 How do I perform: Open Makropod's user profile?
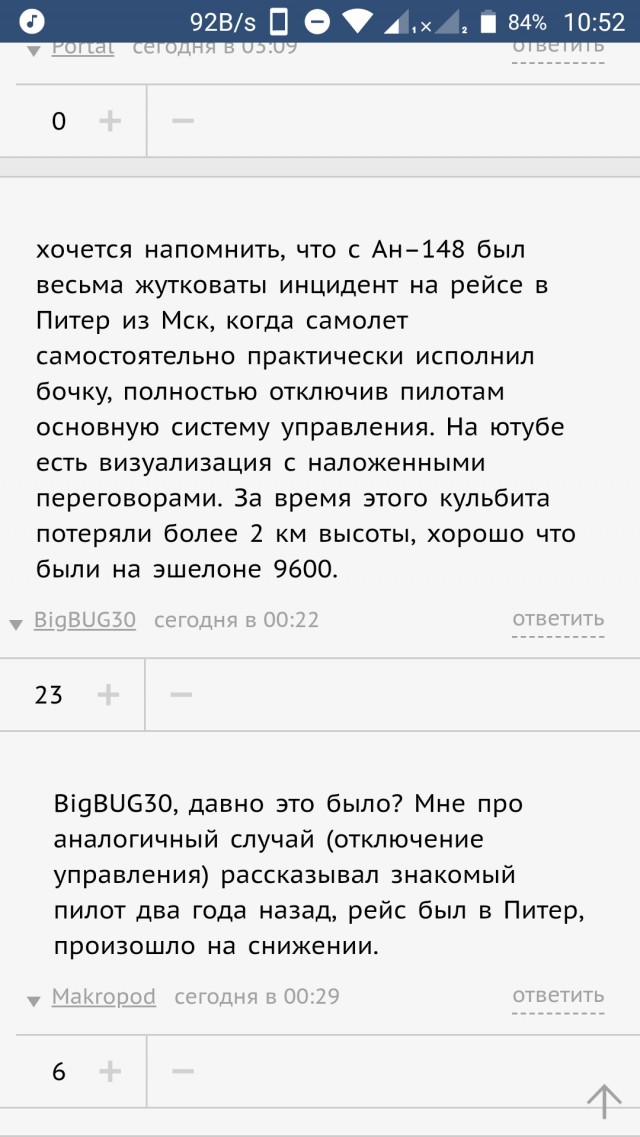[x=103, y=997]
